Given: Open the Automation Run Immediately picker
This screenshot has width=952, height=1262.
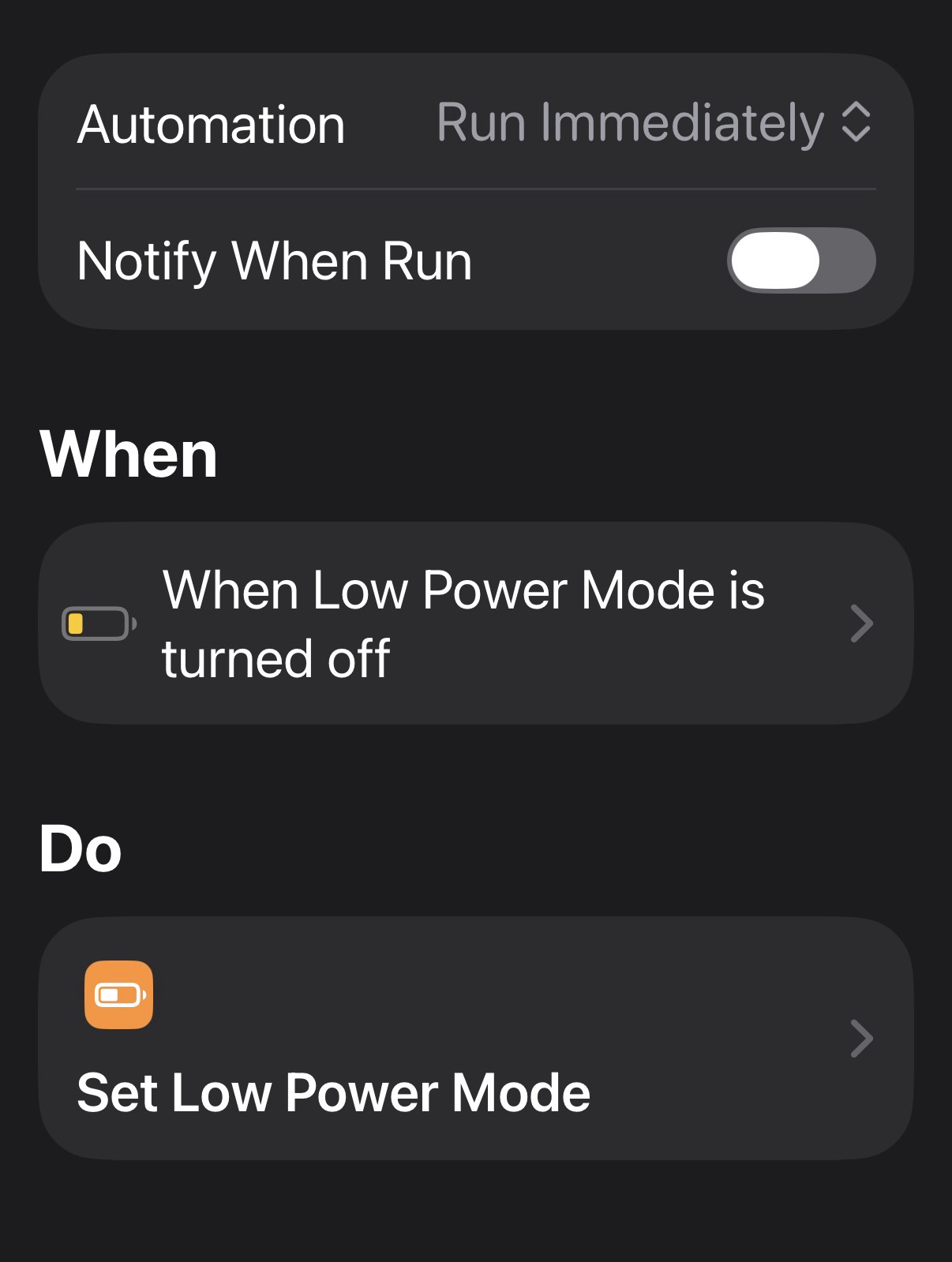Looking at the screenshot, I should coord(654,124).
